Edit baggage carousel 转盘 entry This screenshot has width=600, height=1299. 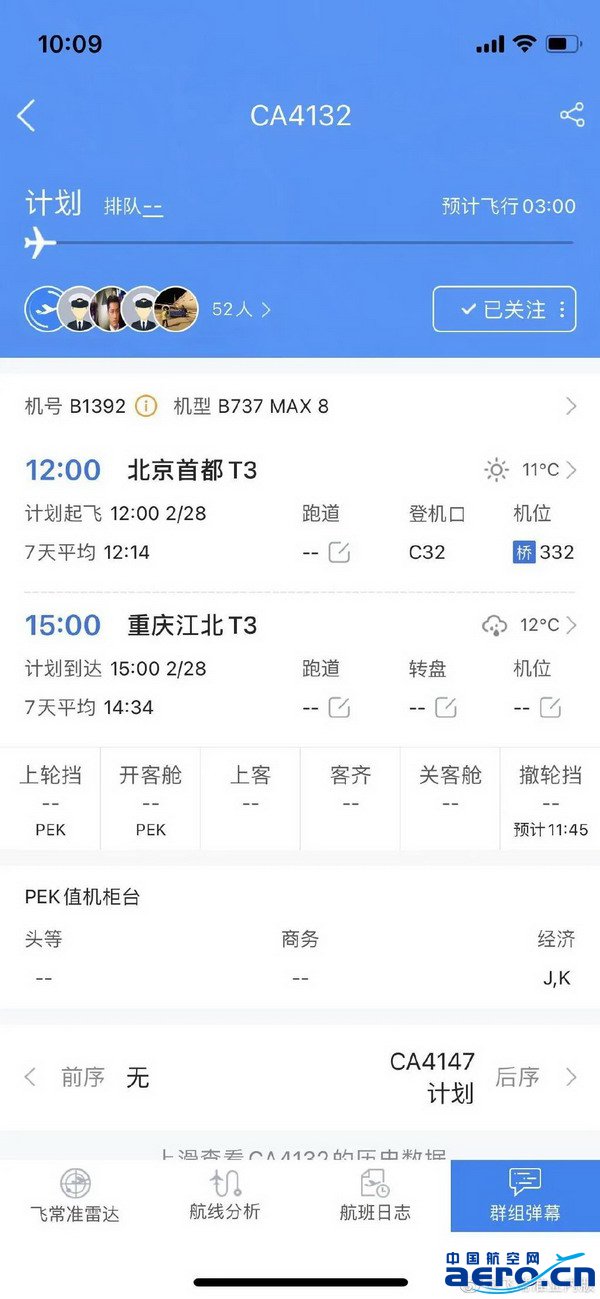445,707
